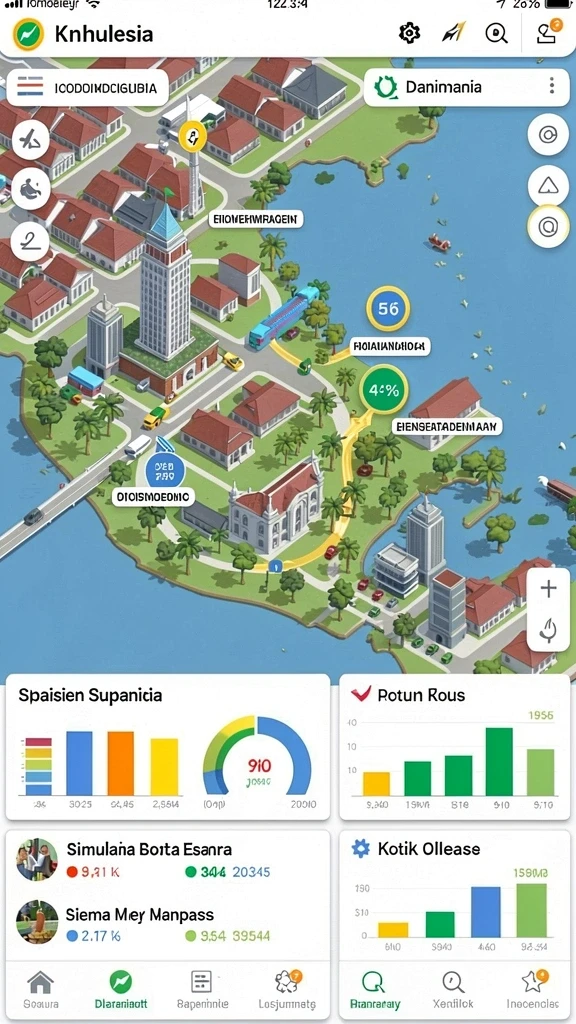
Task: Open the Rotun Rous chart card
Action: (x=455, y=747)
